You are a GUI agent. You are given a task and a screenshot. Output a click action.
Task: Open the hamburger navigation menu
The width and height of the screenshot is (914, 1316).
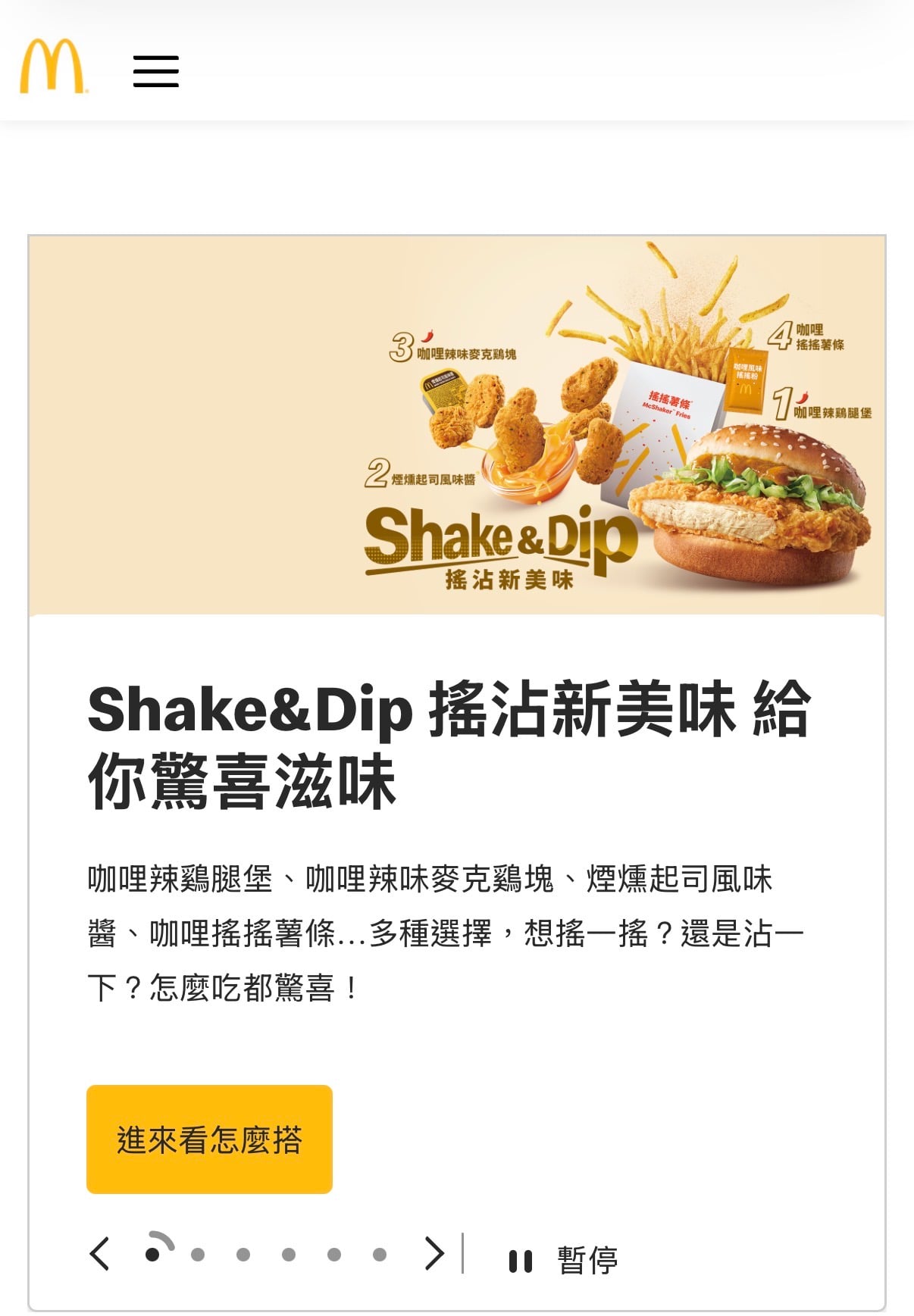click(155, 71)
